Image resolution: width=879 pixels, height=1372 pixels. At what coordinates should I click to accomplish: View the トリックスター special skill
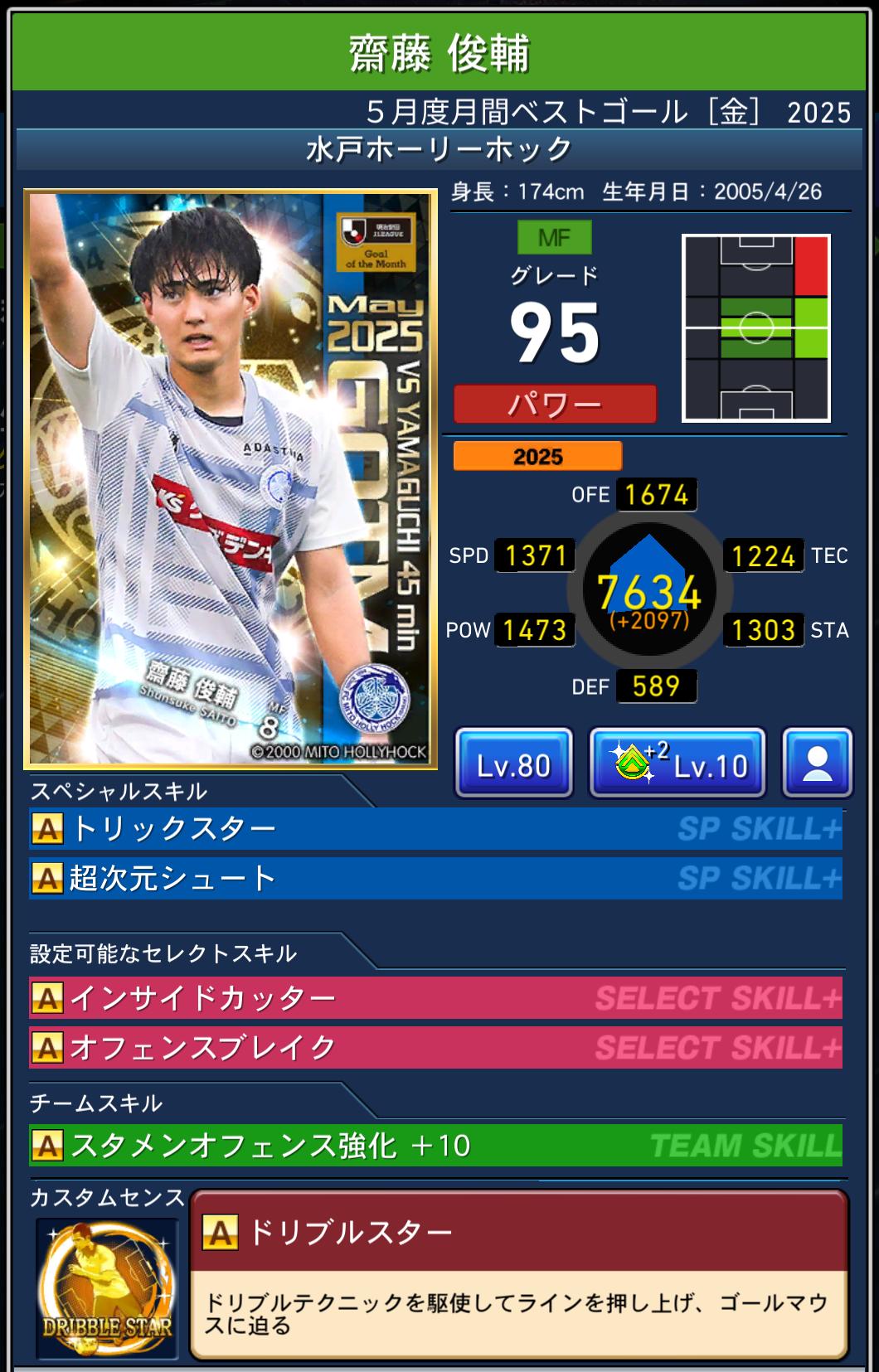[x=435, y=828]
